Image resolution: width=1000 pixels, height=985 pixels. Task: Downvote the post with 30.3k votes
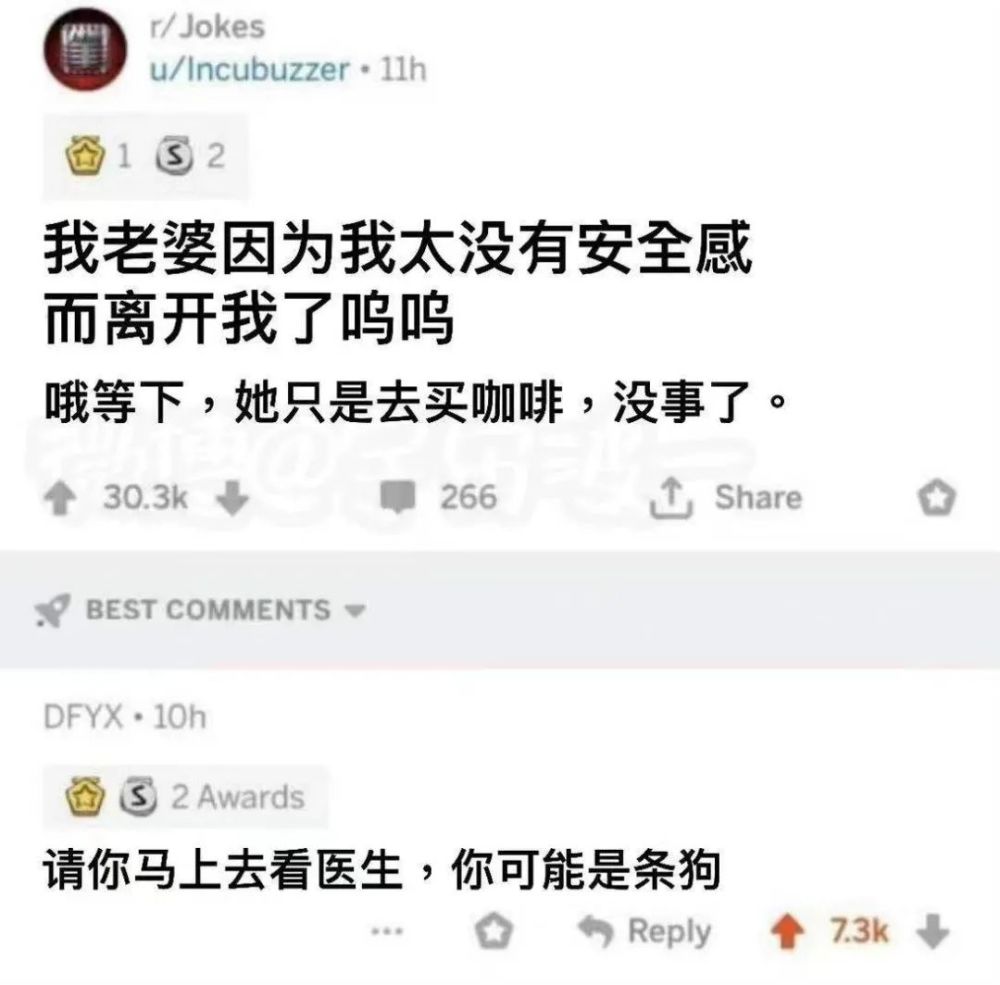(232, 498)
